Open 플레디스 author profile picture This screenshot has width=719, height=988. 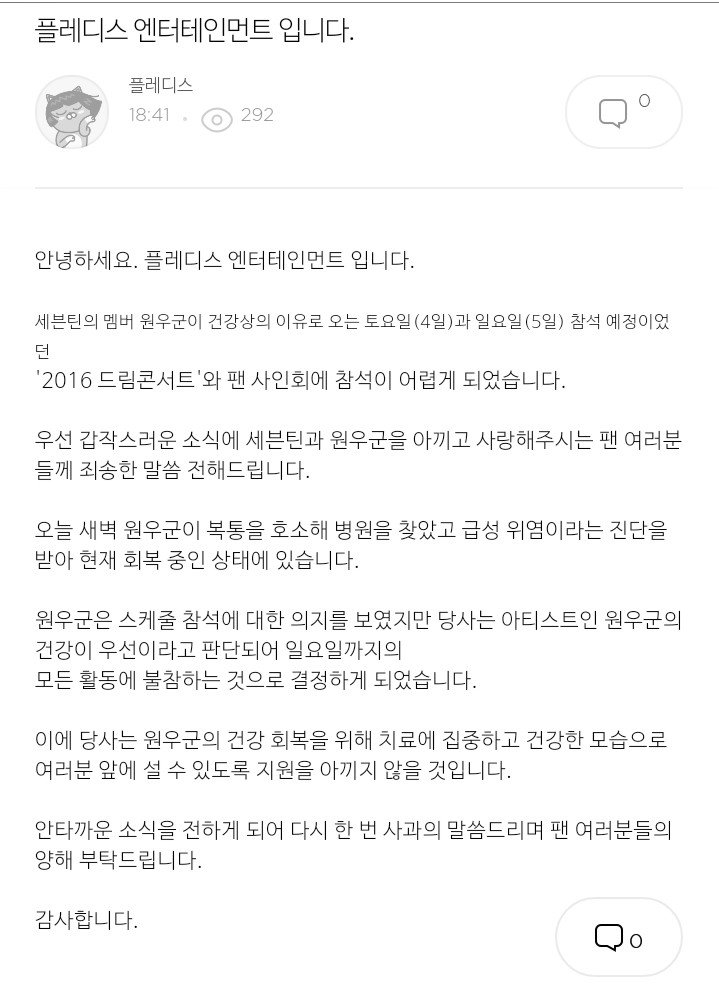click(72, 112)
